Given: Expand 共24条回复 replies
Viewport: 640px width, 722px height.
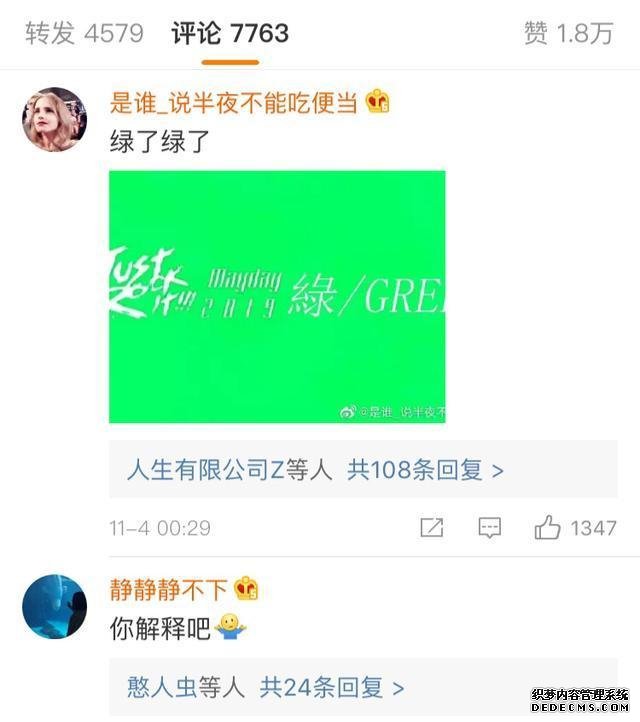Looking at the screenshot, I should (332, 688).
